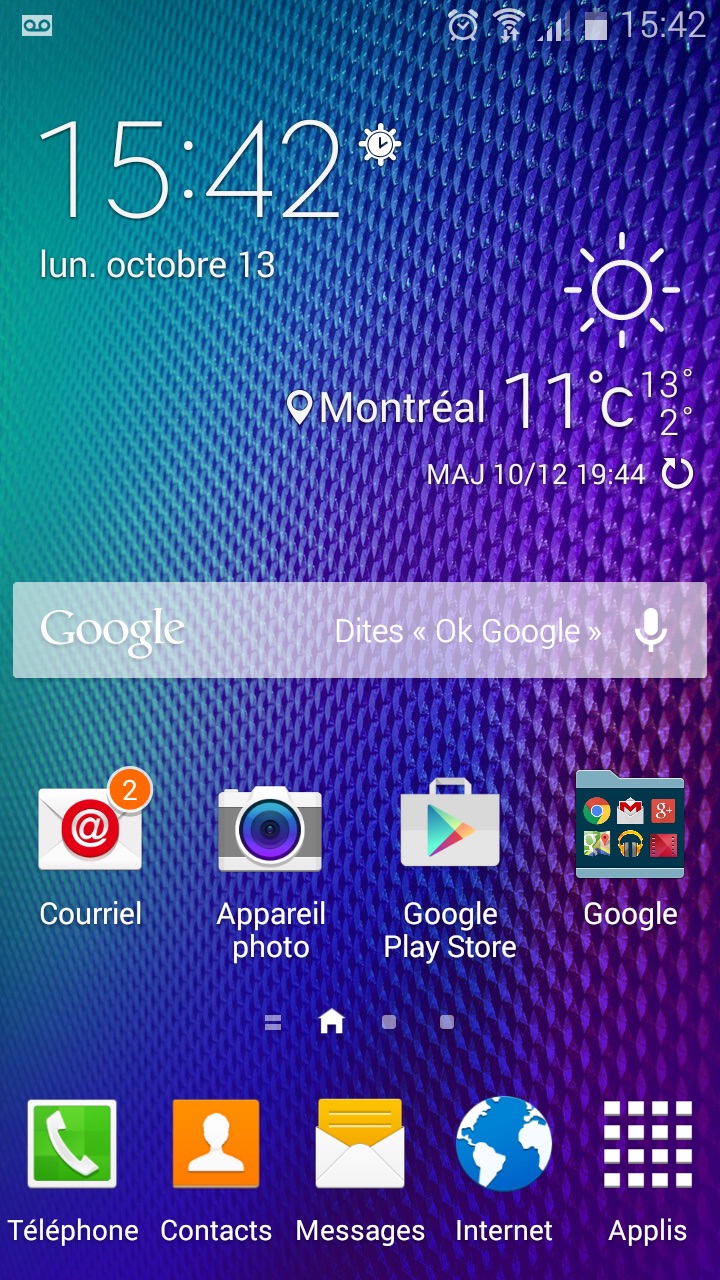Tap the Google search bar
The height and width of the screenshot is (1280, 720).
point(300,630)
